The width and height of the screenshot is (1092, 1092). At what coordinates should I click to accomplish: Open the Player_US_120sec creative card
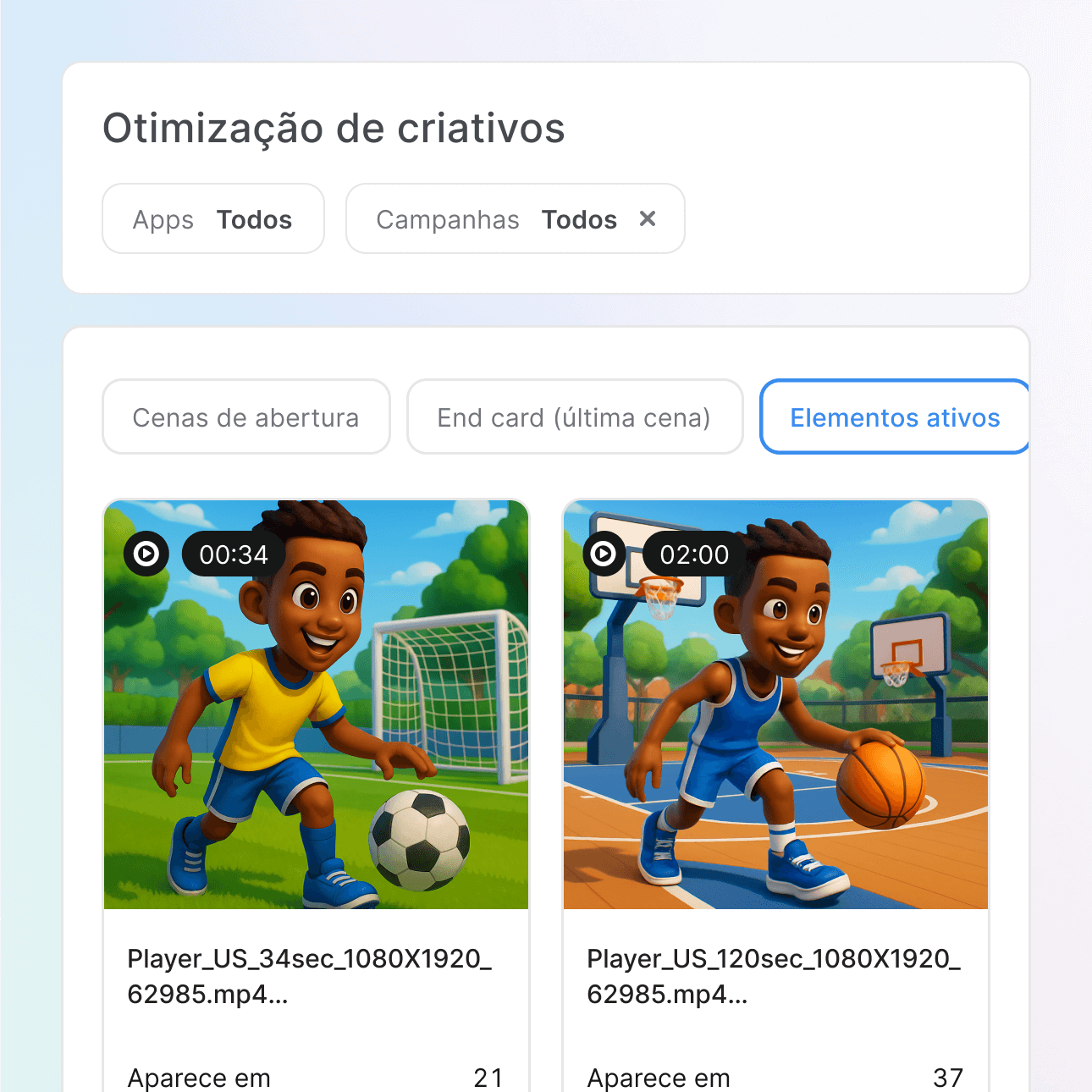[x=773, y=975]
